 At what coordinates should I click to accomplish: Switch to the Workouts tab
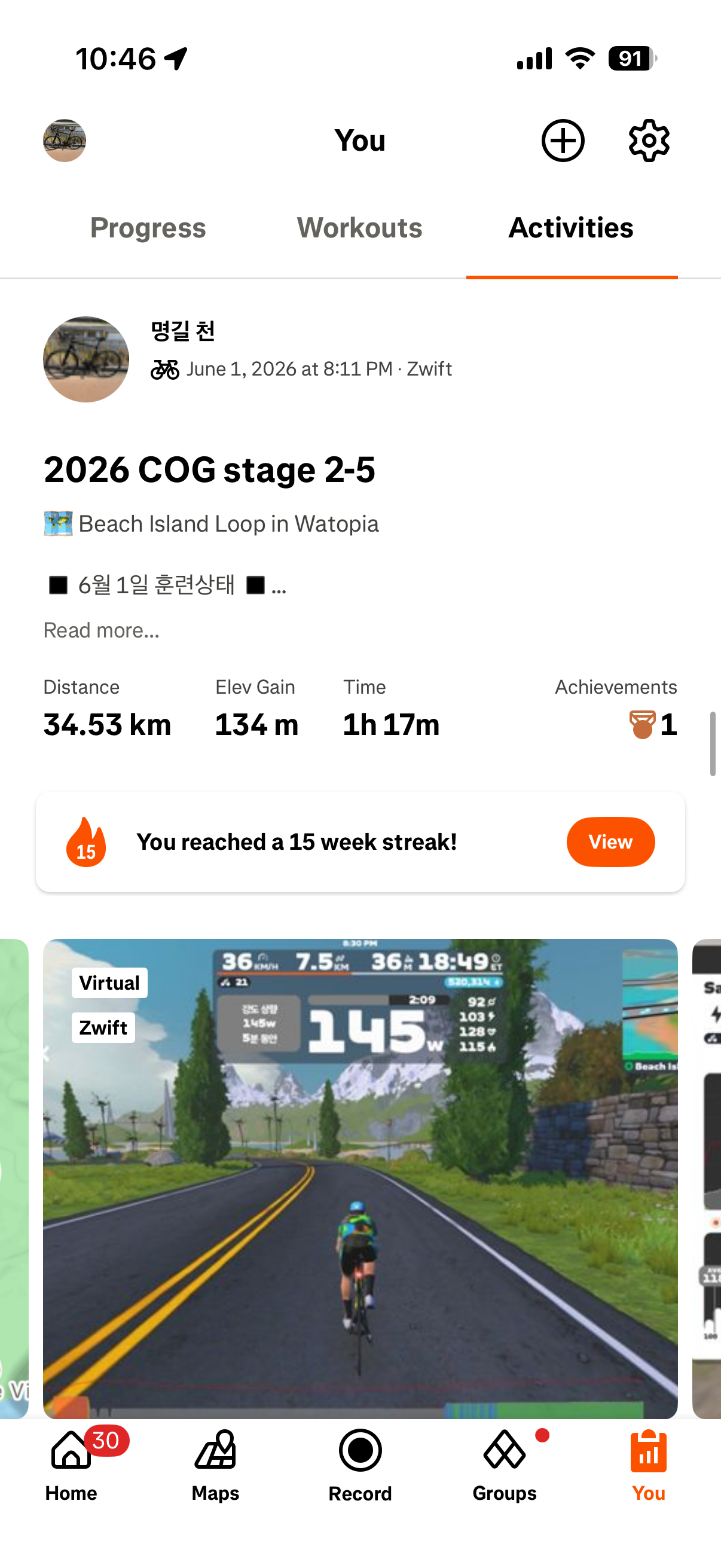click(x=359, y=228)
